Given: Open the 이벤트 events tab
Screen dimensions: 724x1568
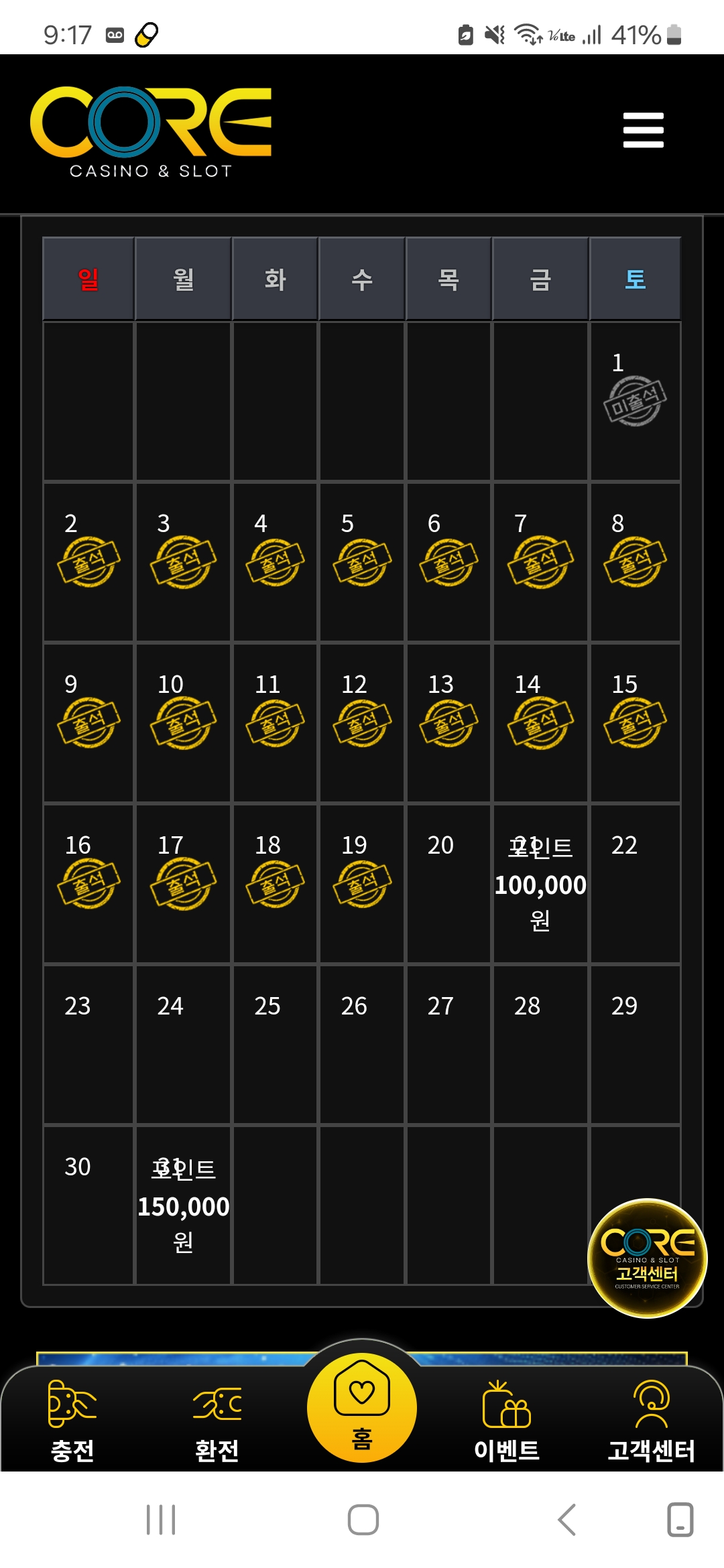Looking at the screenshot, I should point(507,1421).
